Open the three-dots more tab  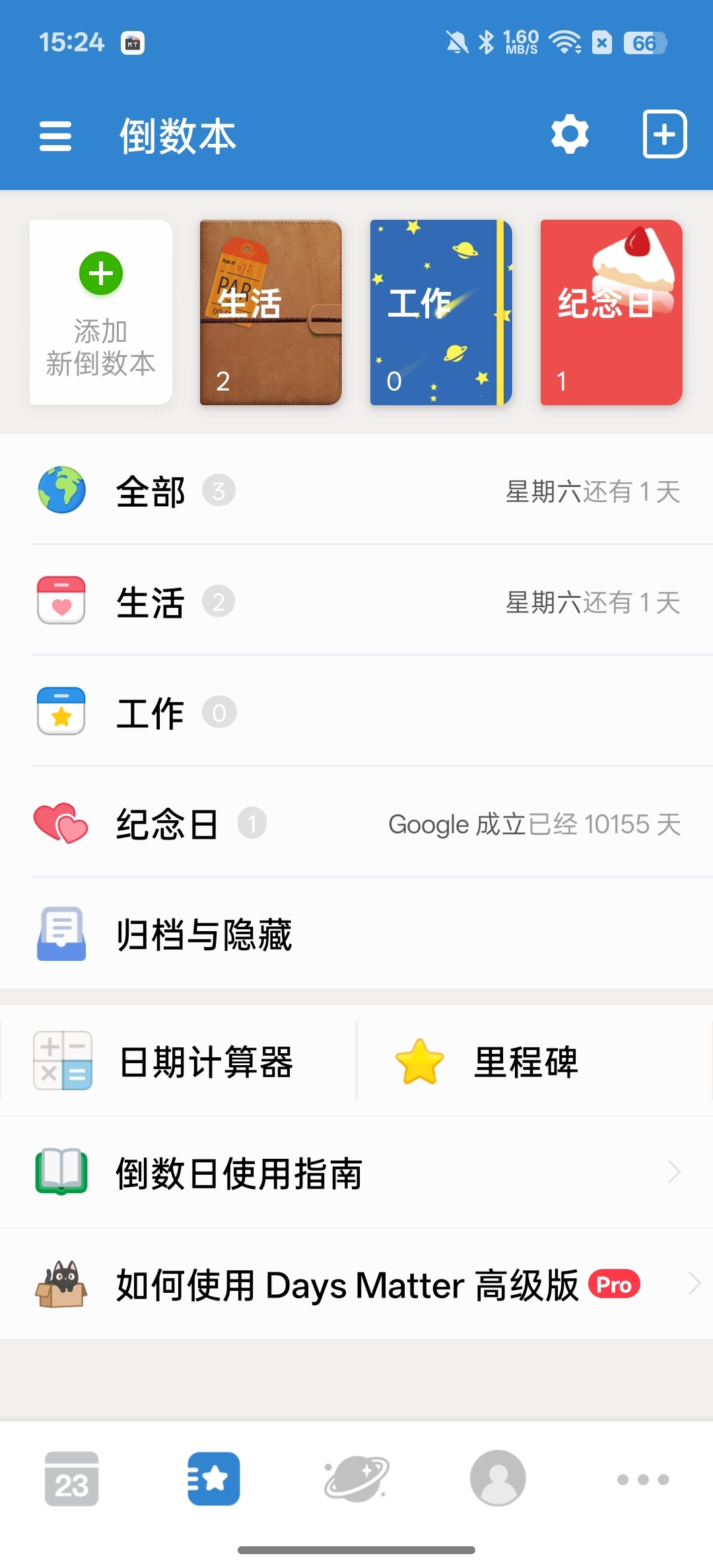tap(643, 1480)
